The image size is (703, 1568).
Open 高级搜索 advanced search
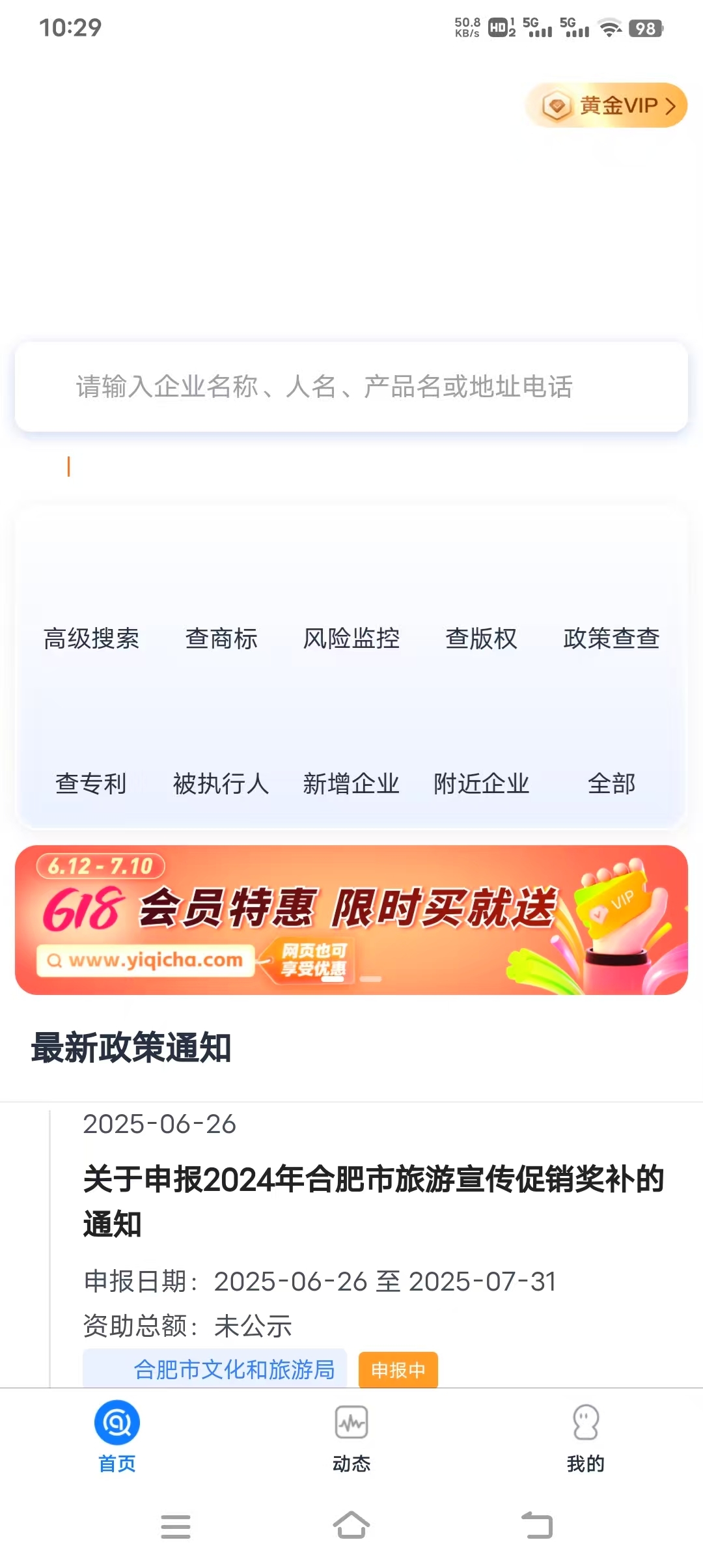(x=91, y=638)
